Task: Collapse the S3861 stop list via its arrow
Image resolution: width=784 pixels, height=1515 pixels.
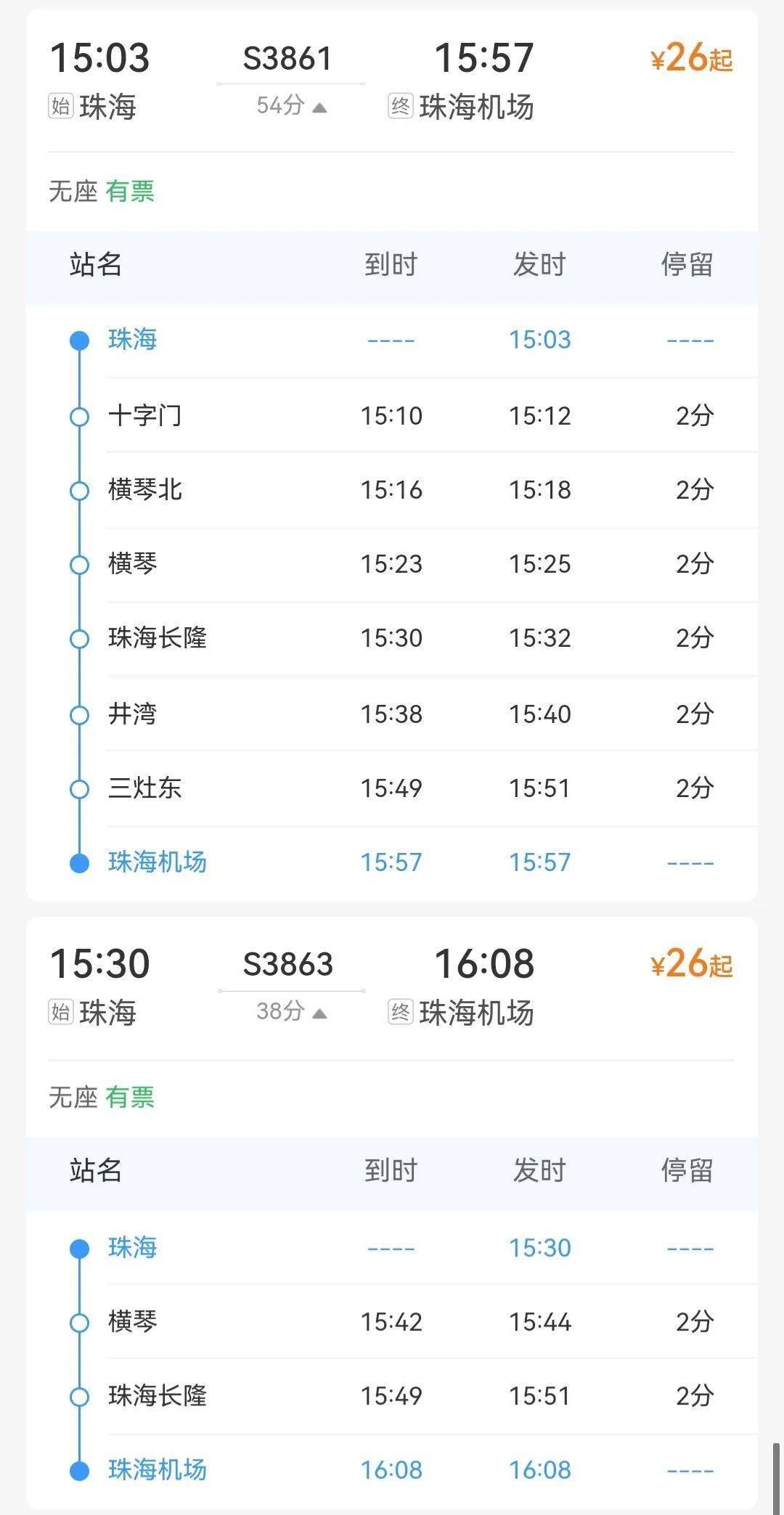Action: point(318,106)
